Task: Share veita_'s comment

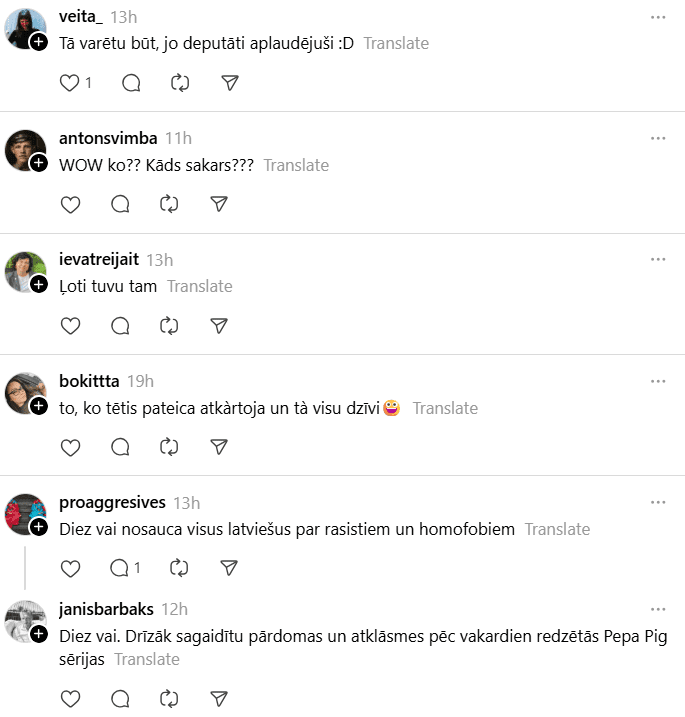Action: coord(229,83)
